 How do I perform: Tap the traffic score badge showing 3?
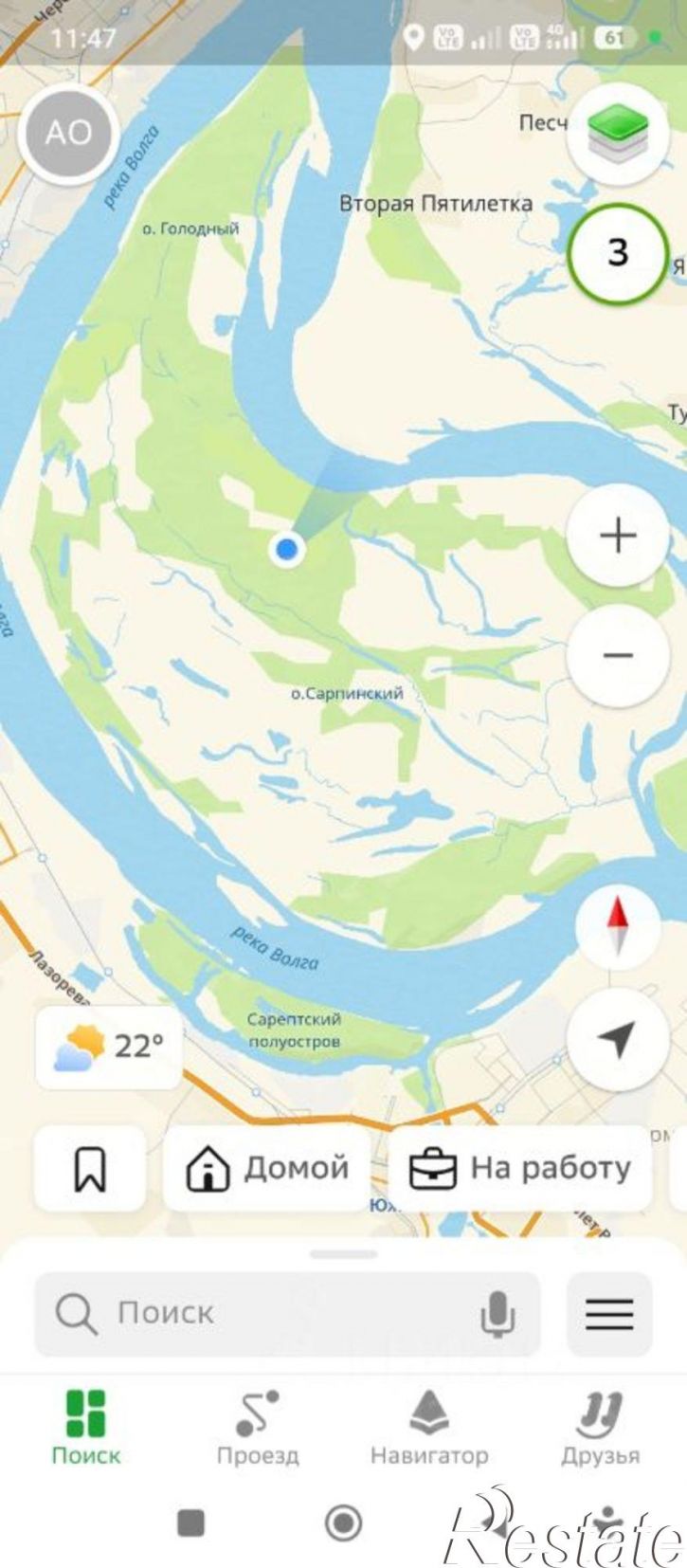618,252
